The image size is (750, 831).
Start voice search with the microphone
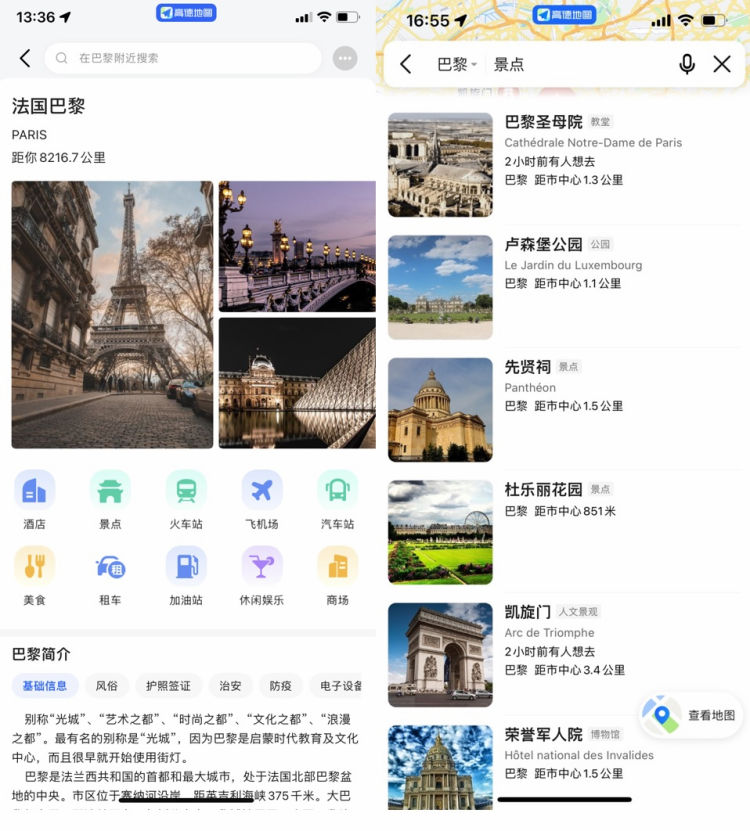687,64
